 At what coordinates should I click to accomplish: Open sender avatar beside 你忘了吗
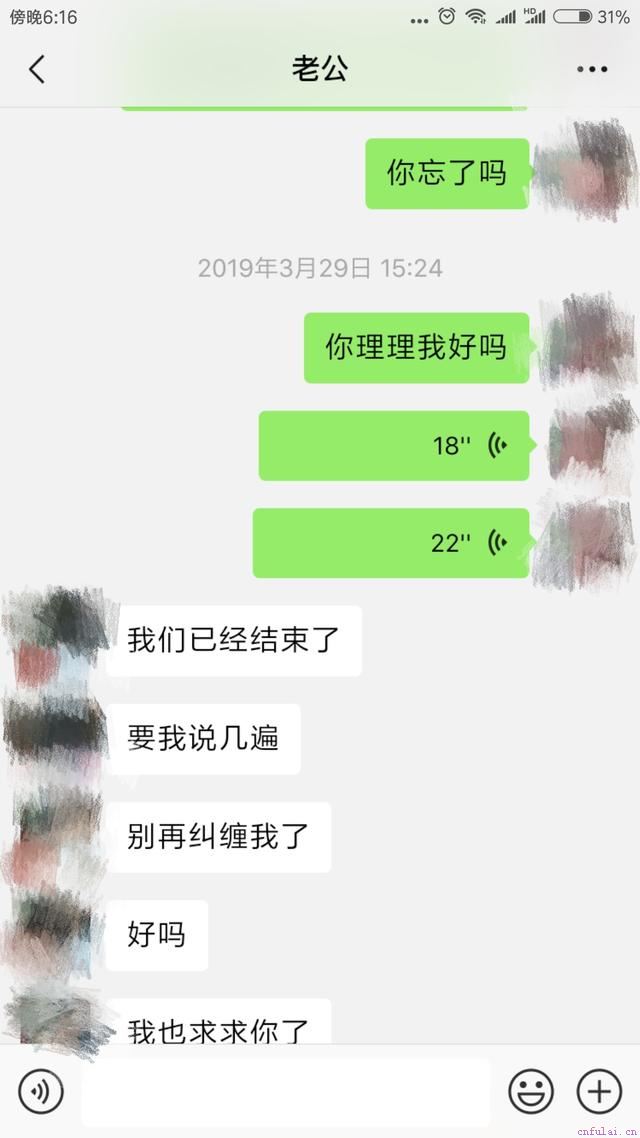[584, 172]
